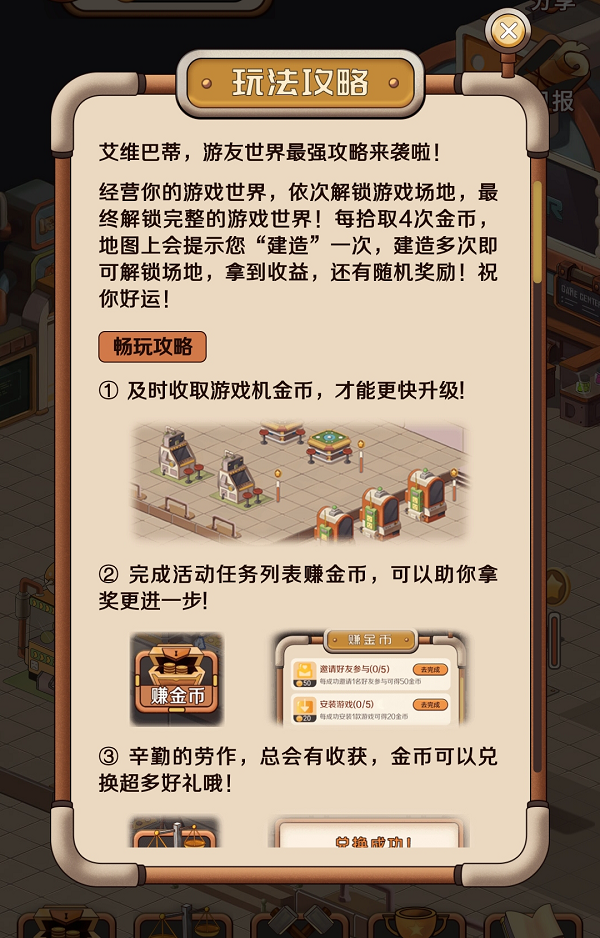The height and width of the screenshot is (938, 600).
Task: Close the 玩法攻略 guide dialog
Action: (508, 31)
